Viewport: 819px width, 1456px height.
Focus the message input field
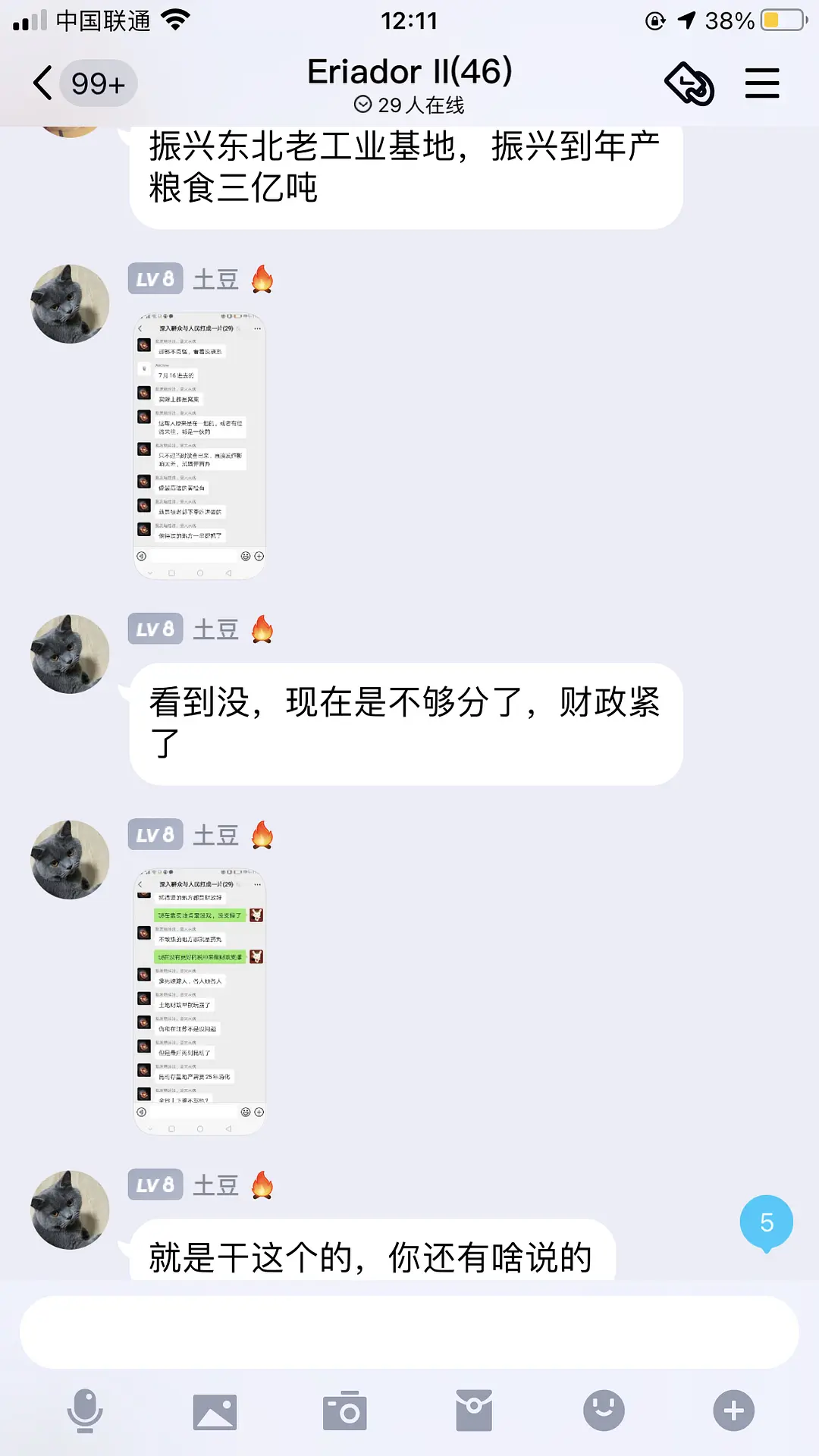[x=409, y=1332]
